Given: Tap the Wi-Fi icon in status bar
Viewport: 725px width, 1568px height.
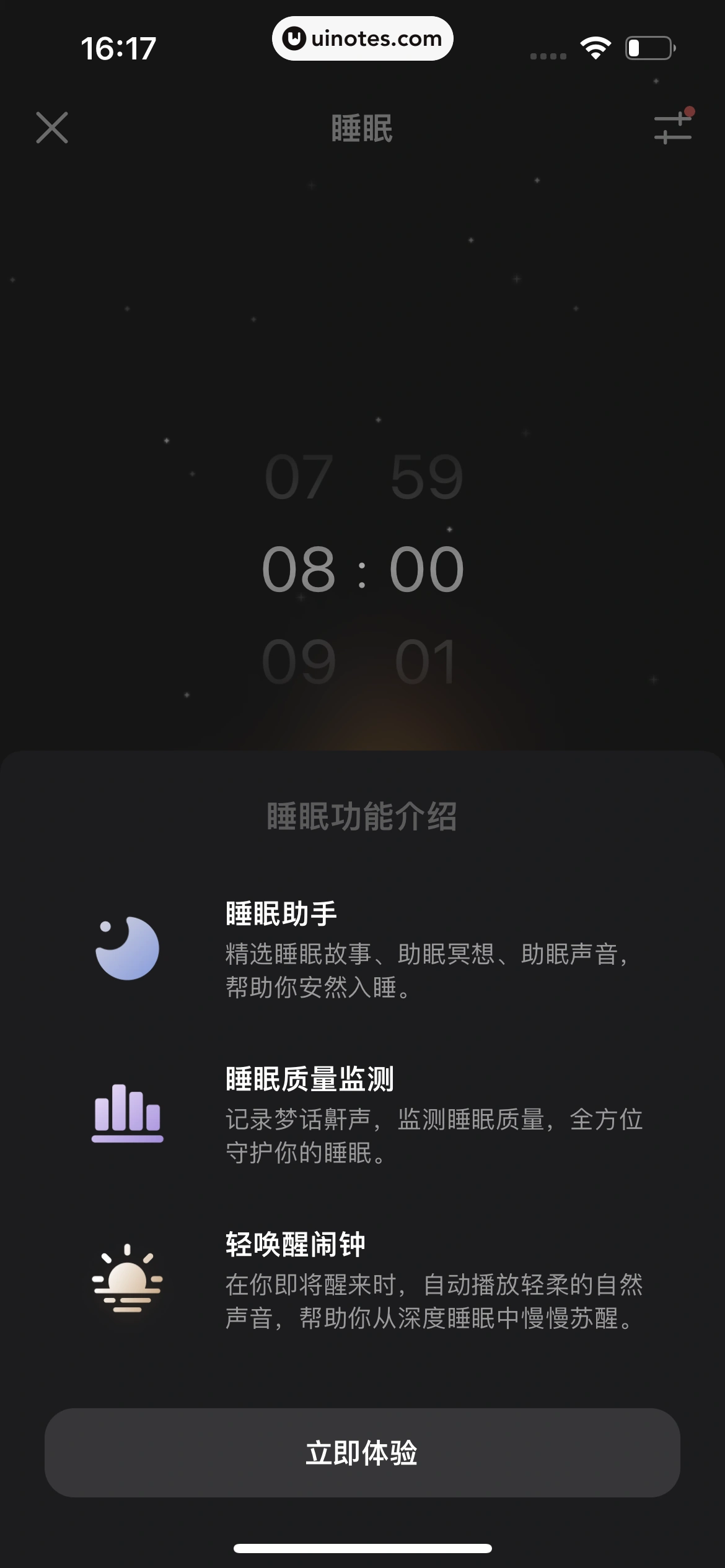Looking at the screenshot, I should click(x=595, y=47).
